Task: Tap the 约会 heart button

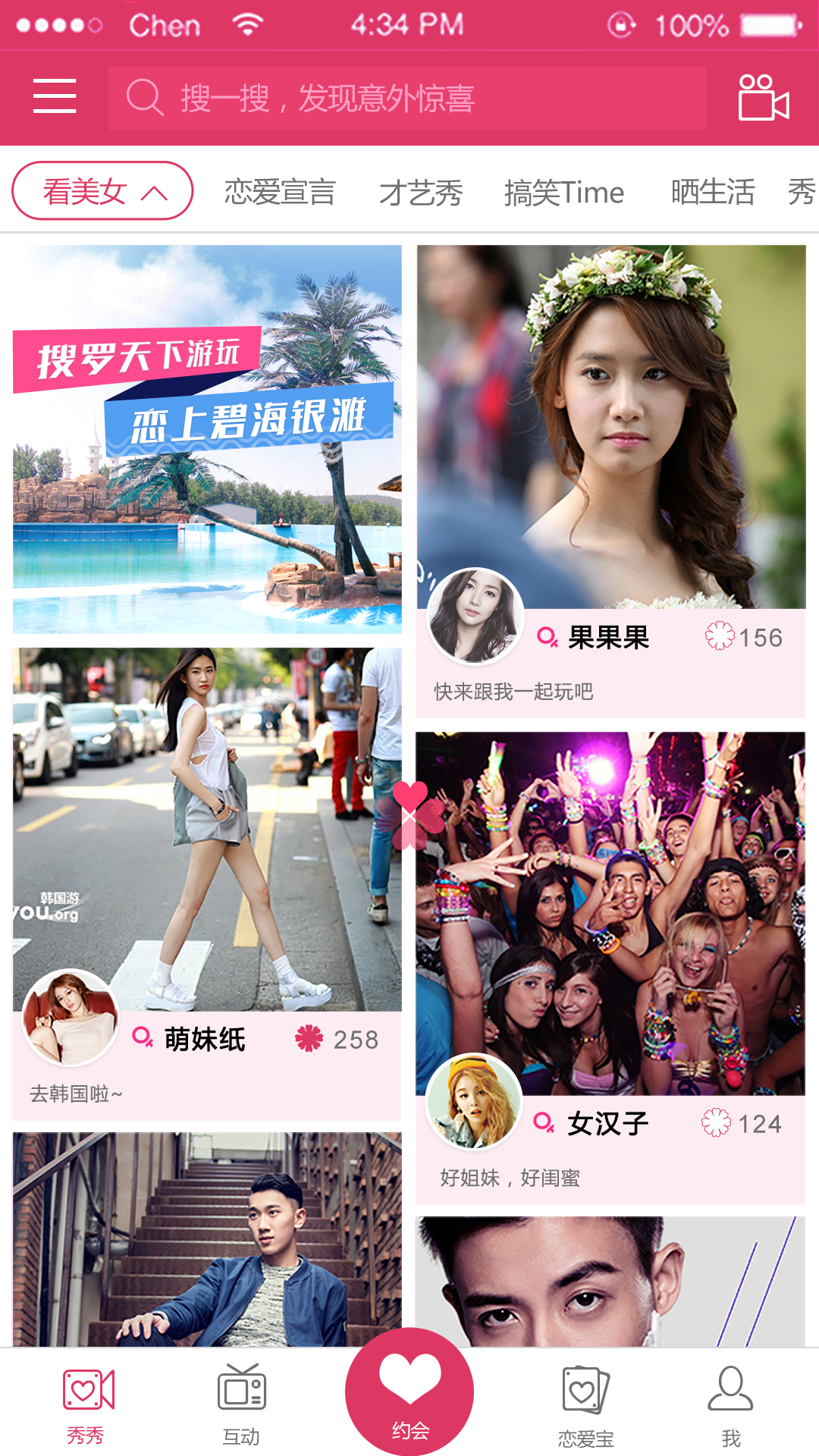Action: click(x=409, y=1392)
